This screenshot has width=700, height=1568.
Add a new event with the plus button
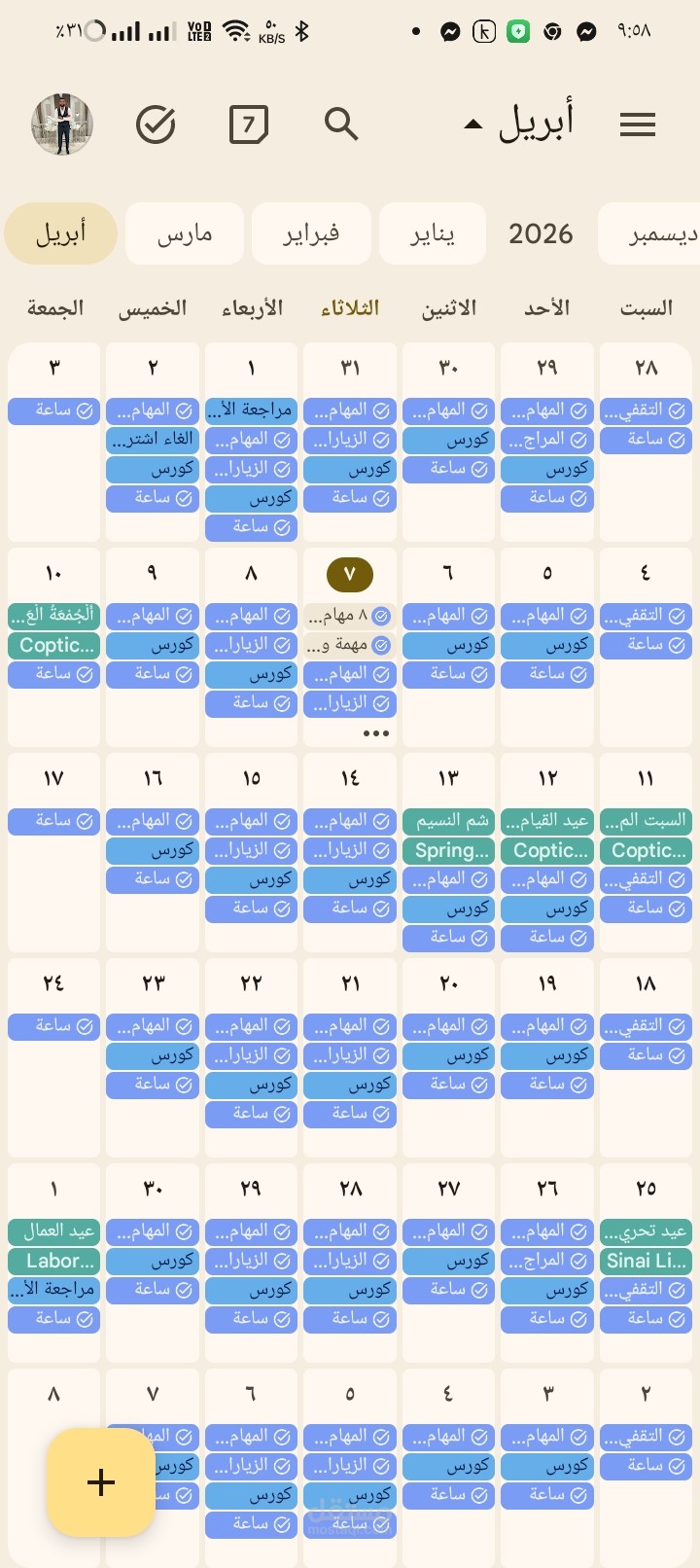click(101, 1482)
